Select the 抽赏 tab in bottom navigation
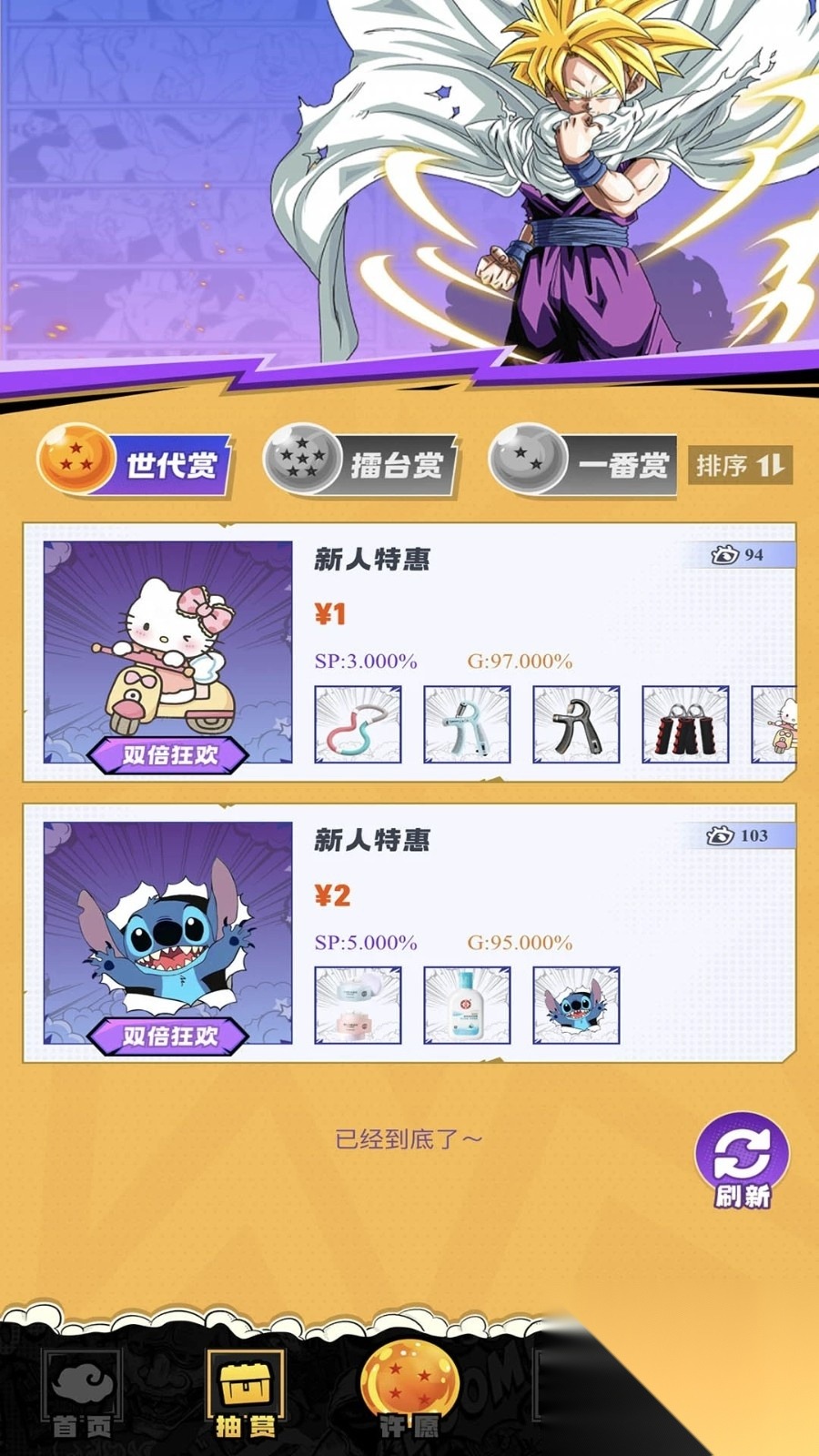This screenshot has height=1456, width=819. click(x=246, y=1394)
